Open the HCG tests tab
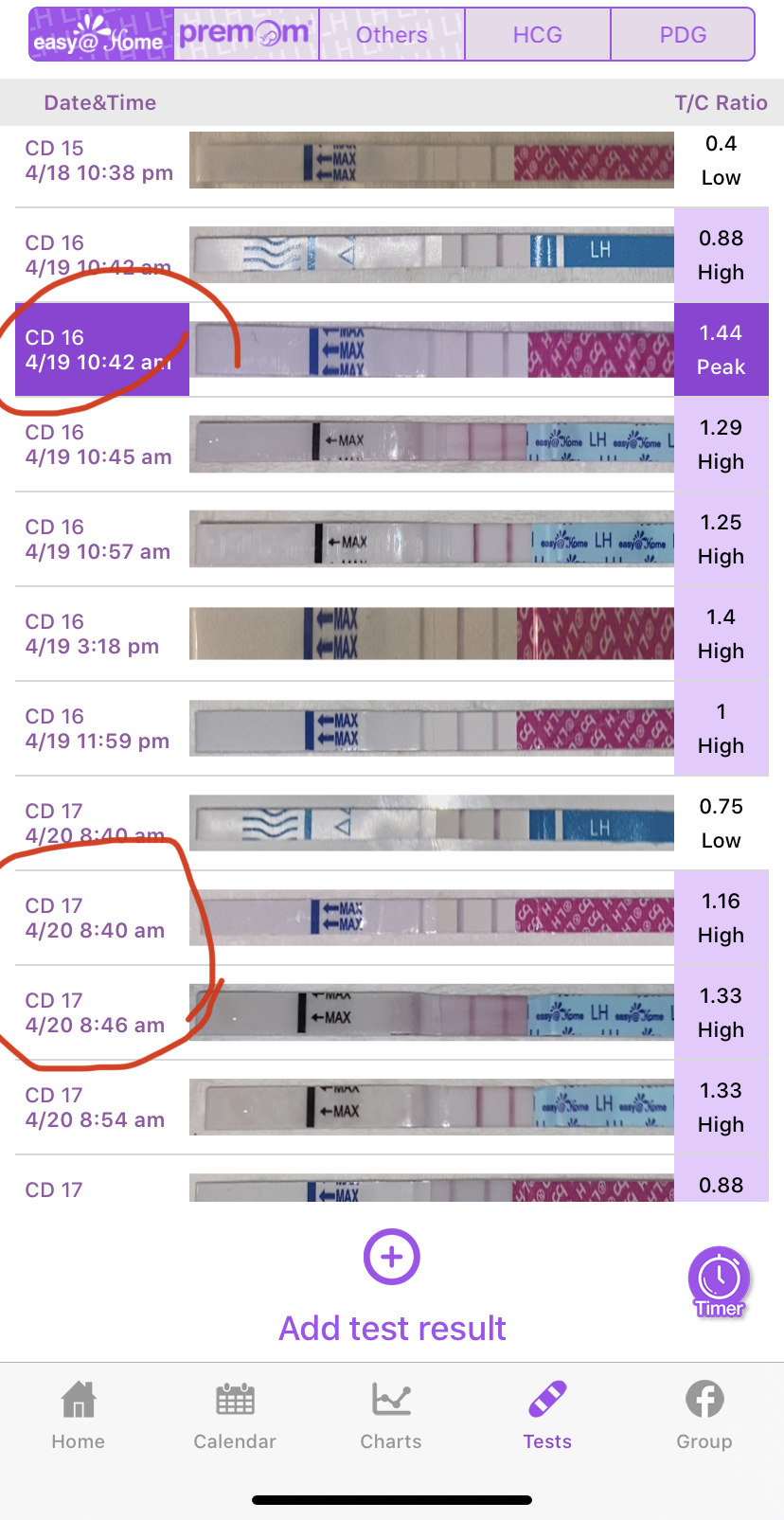 (537, 35)
